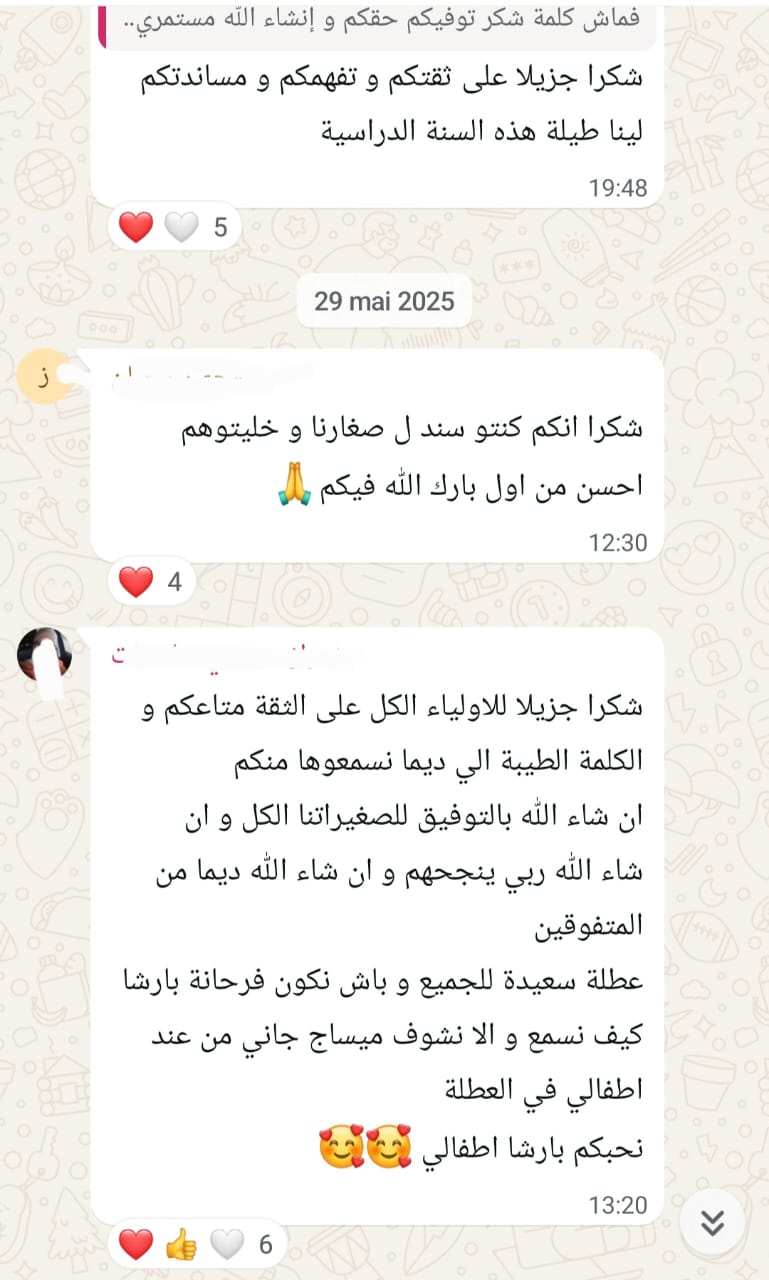Open reactions on the 19:48 message
Viewport: 769px width, 1280px height.
click(173, 228)
